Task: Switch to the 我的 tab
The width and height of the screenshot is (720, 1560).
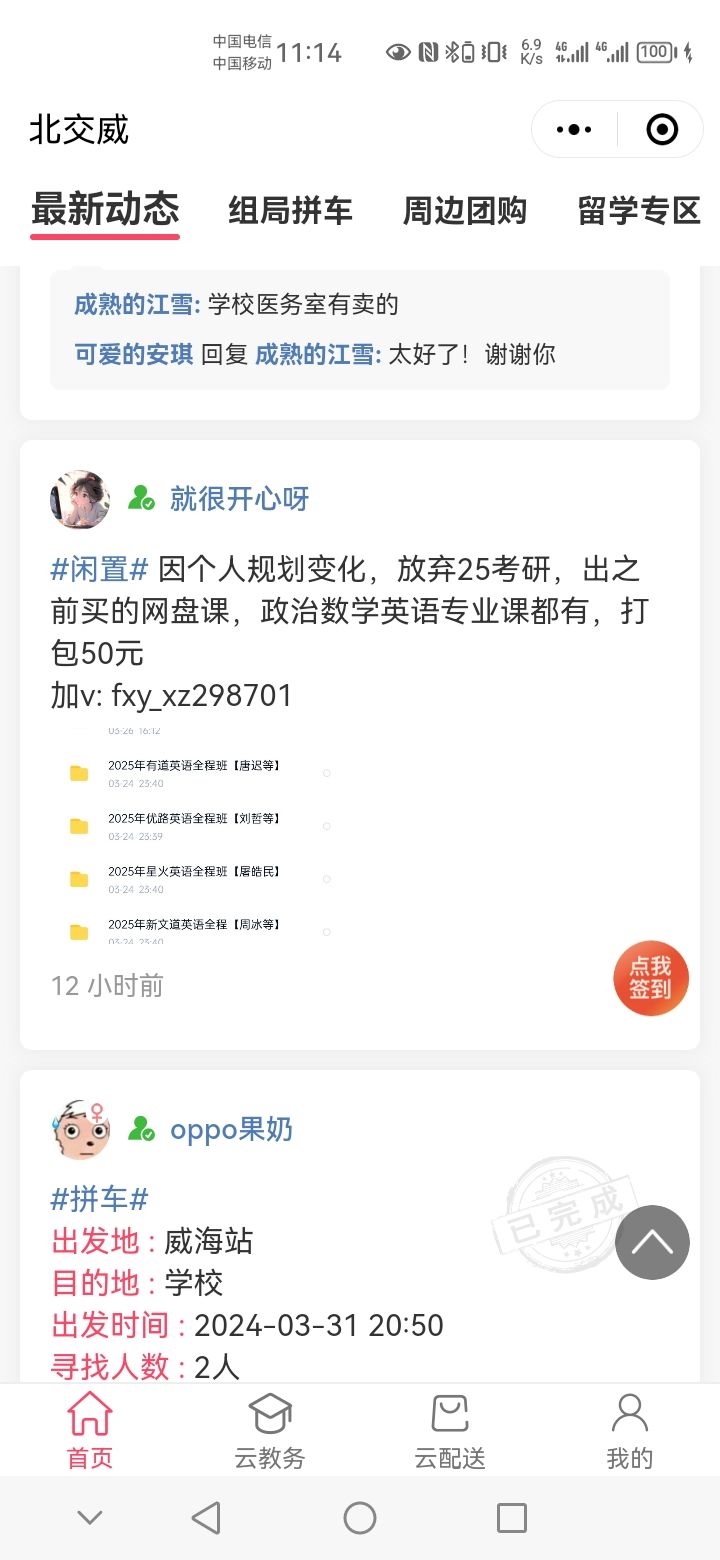Action: coord(629,1432)
